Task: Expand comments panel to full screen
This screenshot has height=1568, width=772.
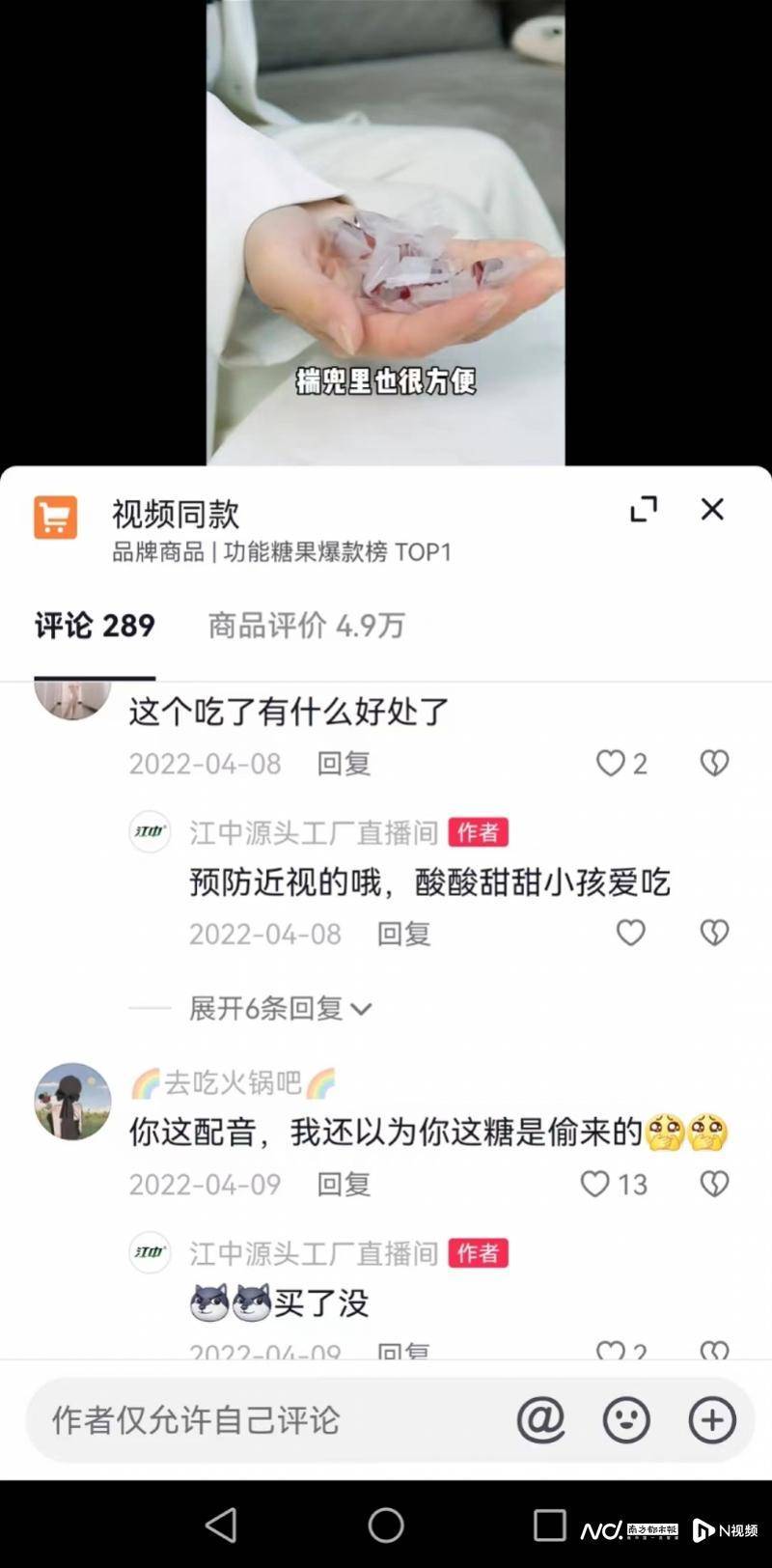Action: tap(644, 509)
